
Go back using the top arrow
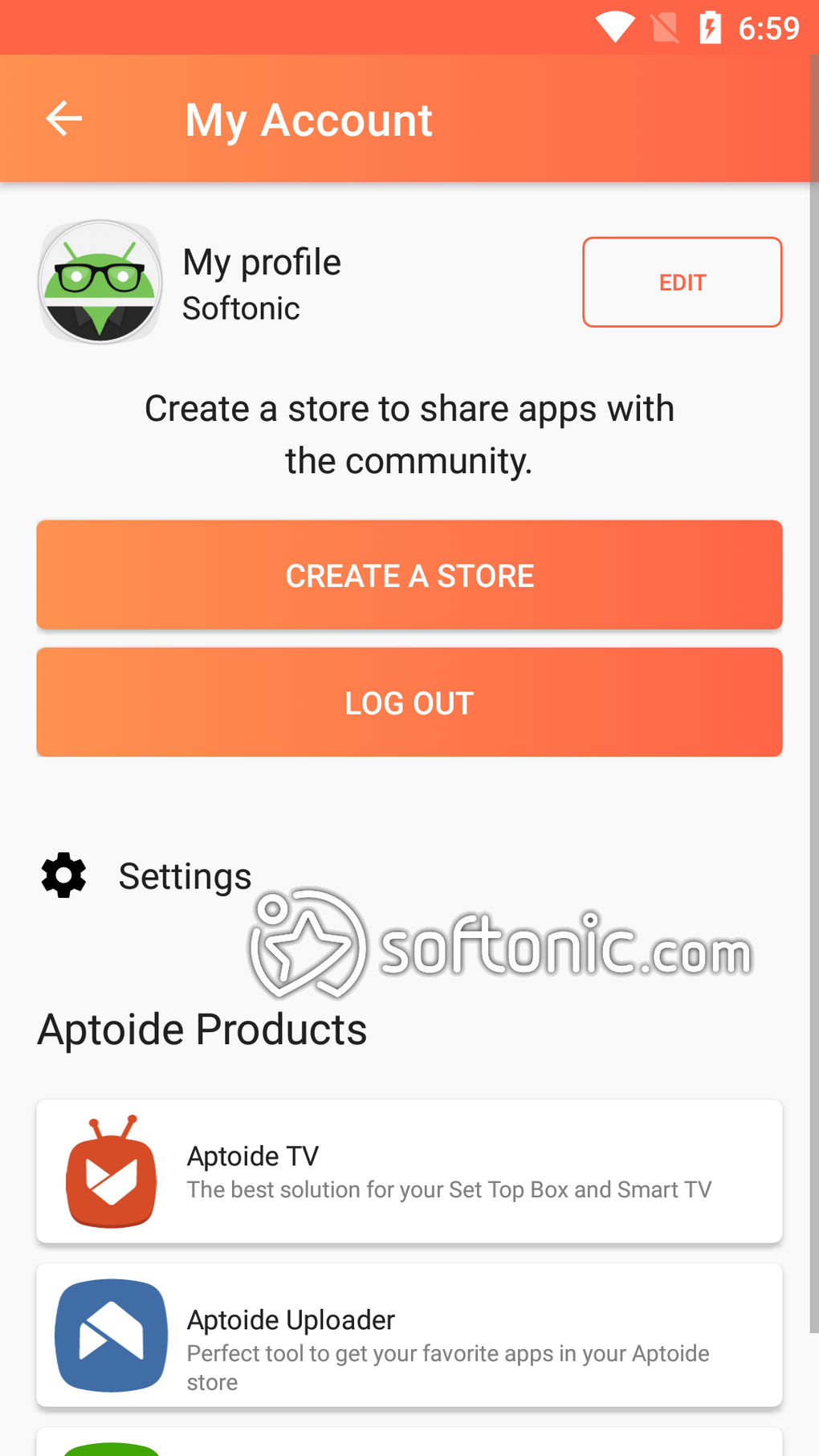tap(64, 119)
